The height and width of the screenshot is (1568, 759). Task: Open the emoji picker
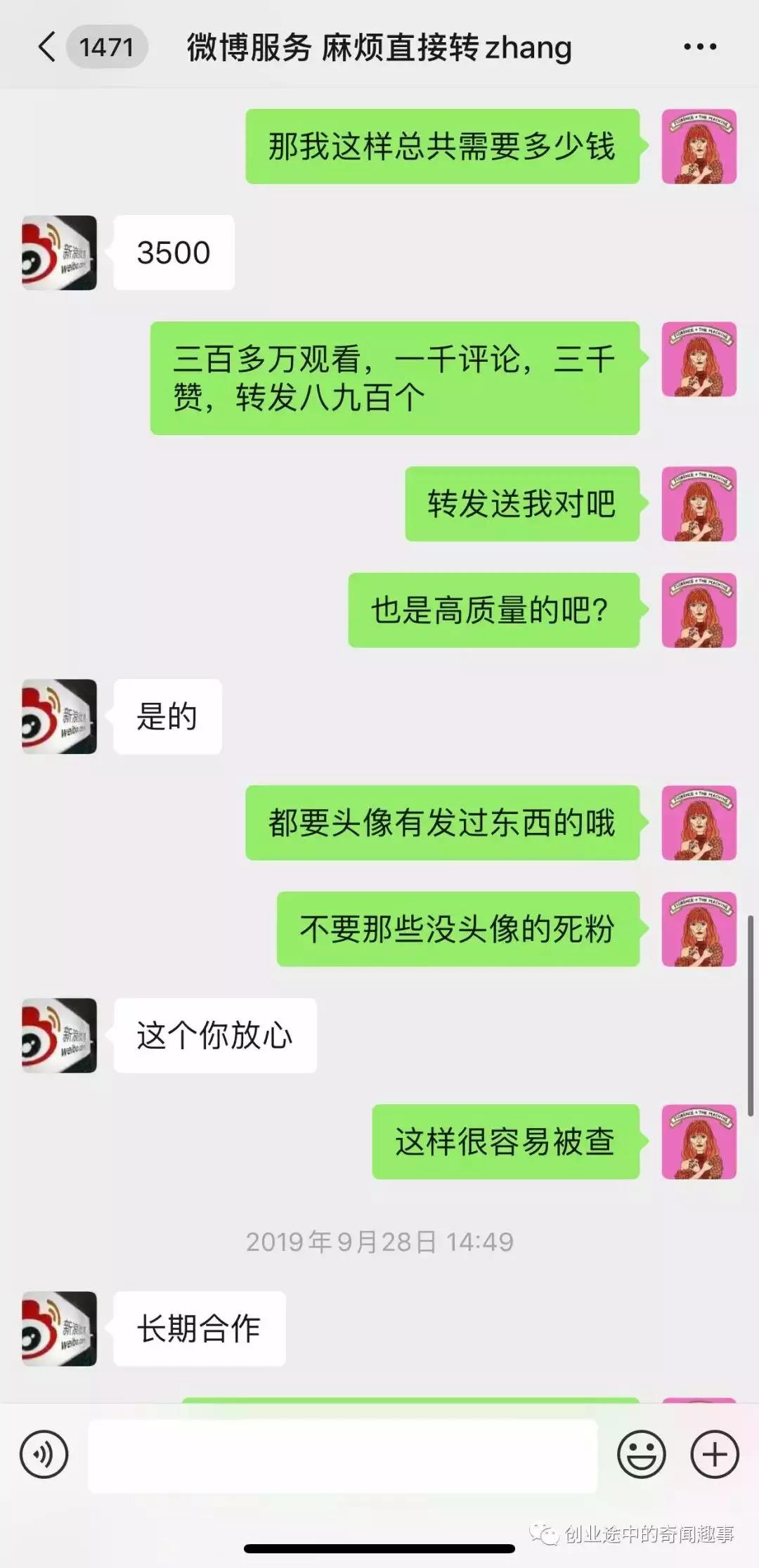(641, 1454)
